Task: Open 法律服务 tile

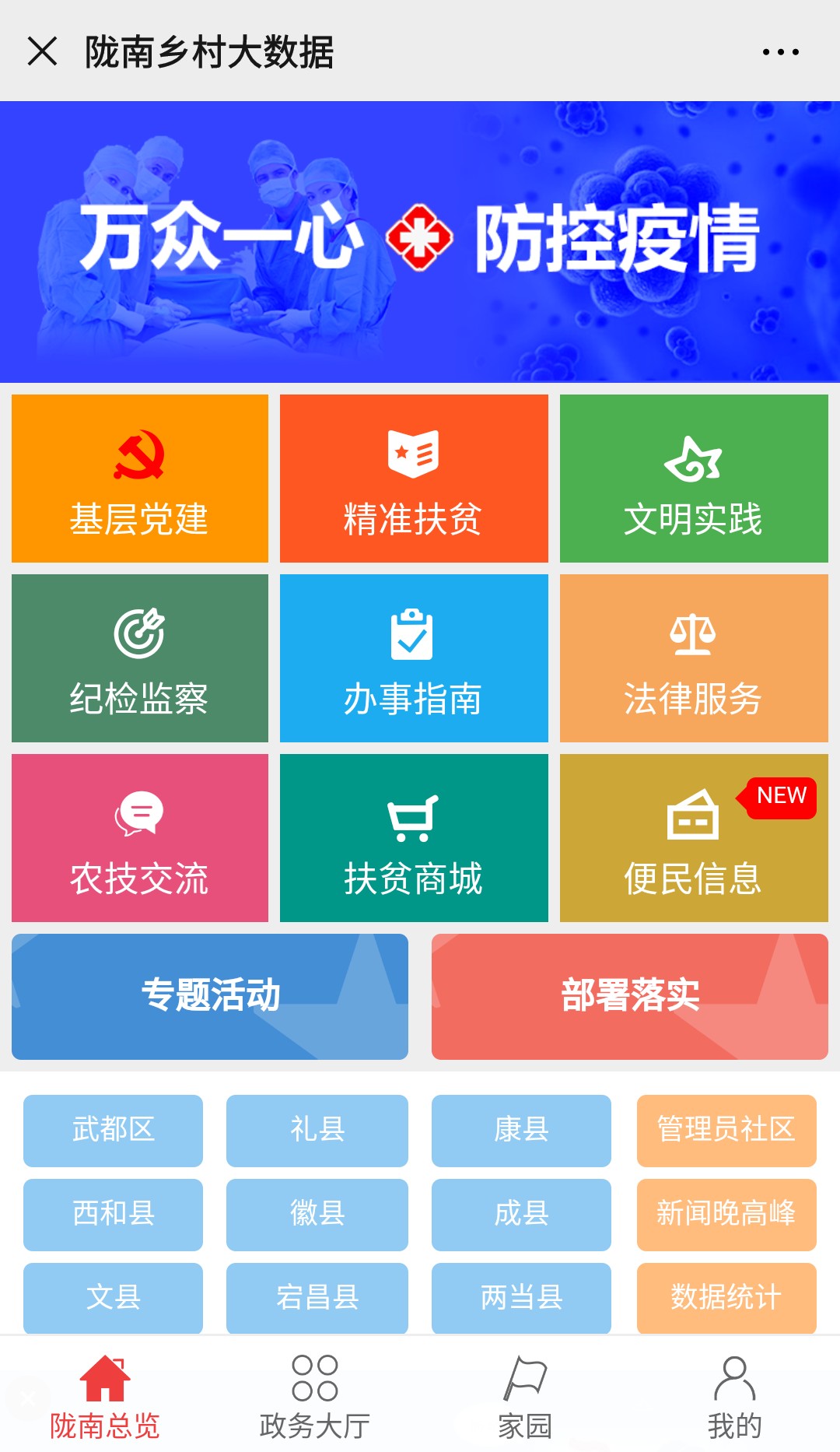Action: [x=694, y=658]
